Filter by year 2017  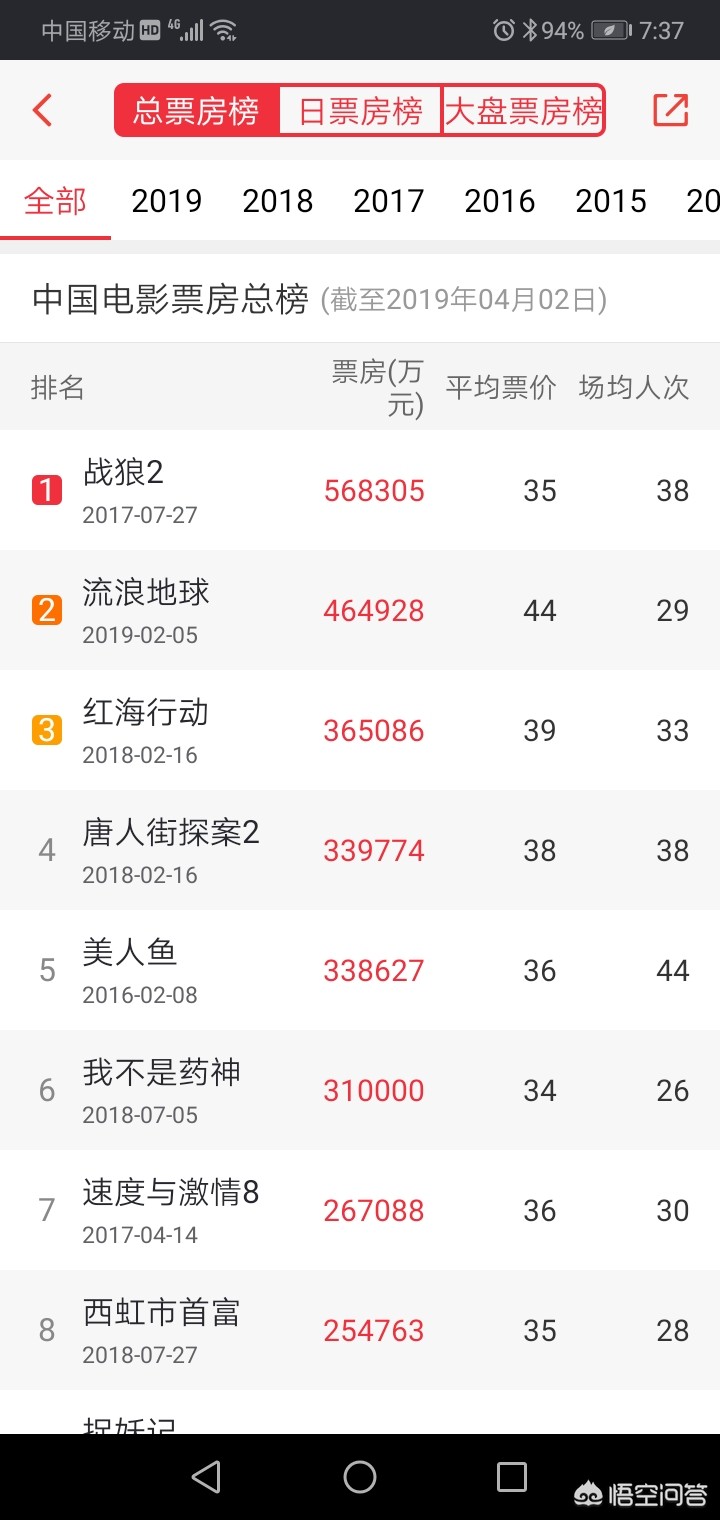point(389,201)
